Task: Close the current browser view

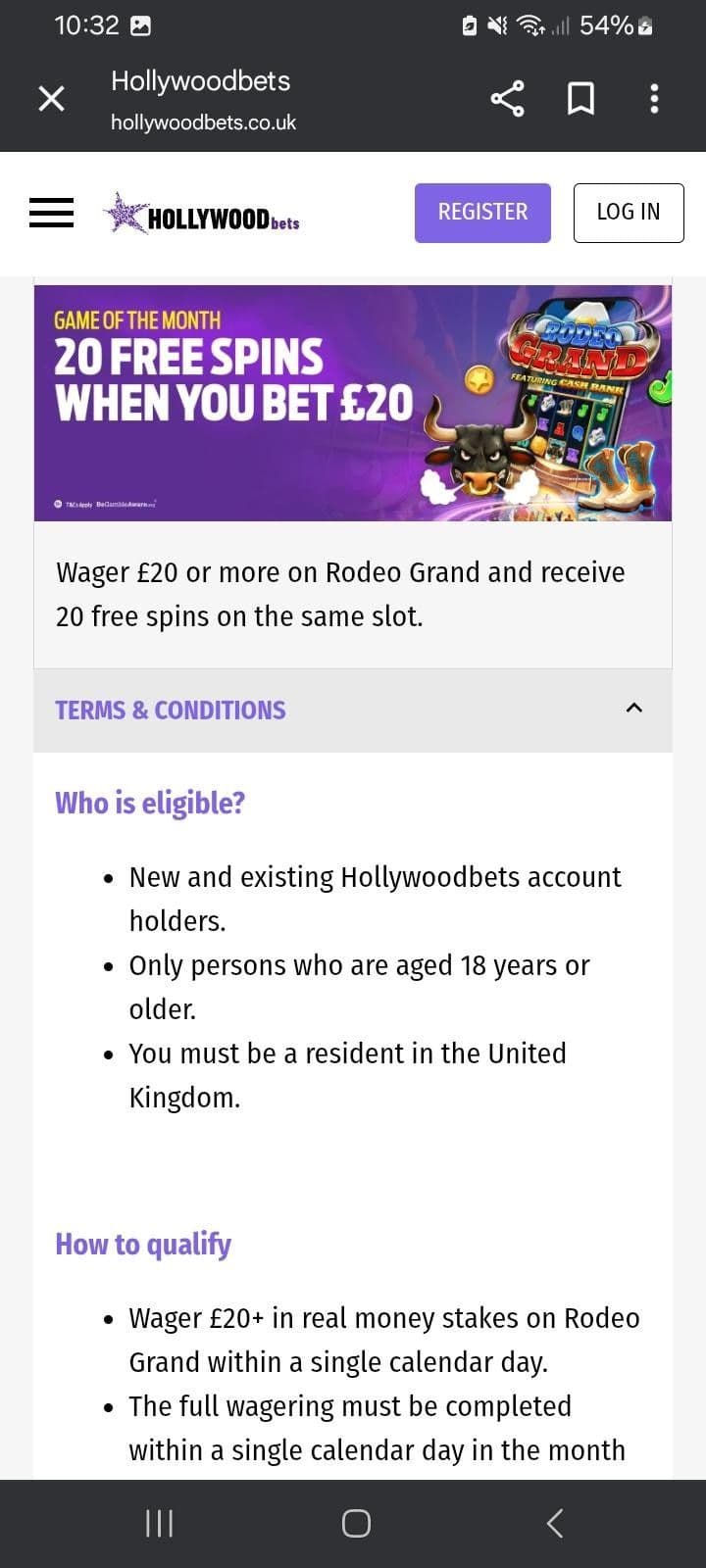Action: pyautogui.click(x=51, y=98)
